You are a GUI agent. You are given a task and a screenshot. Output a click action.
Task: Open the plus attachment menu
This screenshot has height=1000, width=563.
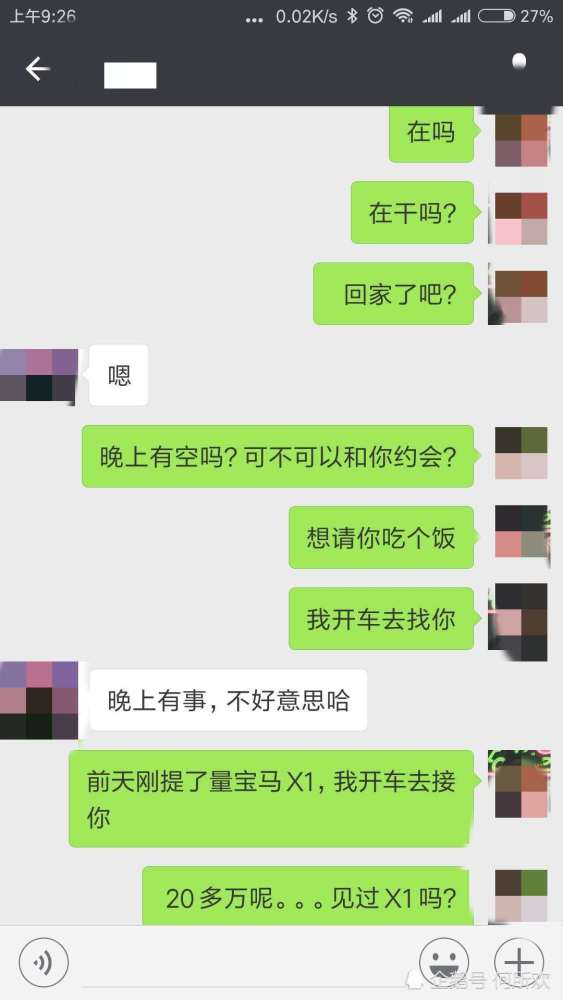click(x=519, y=962)
